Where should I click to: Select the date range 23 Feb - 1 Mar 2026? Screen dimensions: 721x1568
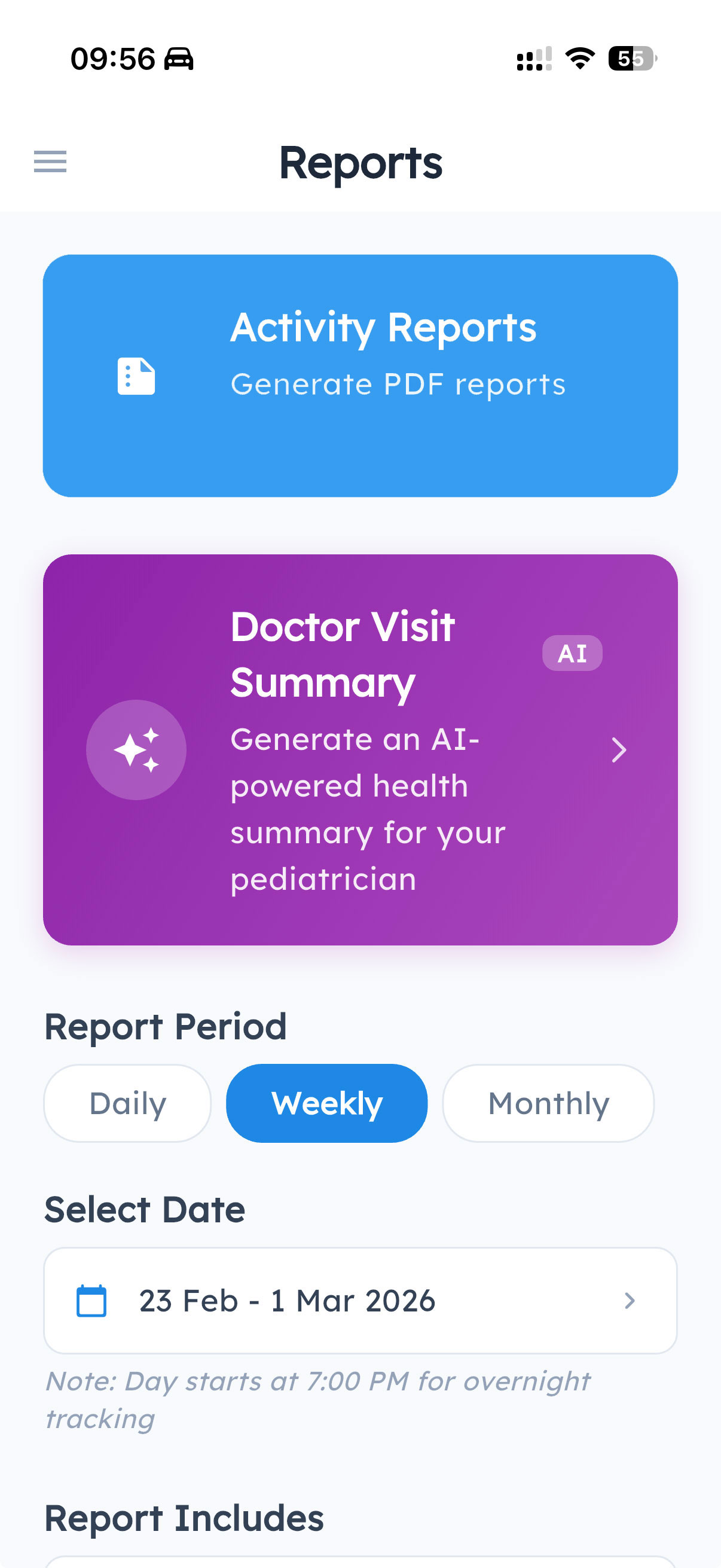coord(286,1301)
